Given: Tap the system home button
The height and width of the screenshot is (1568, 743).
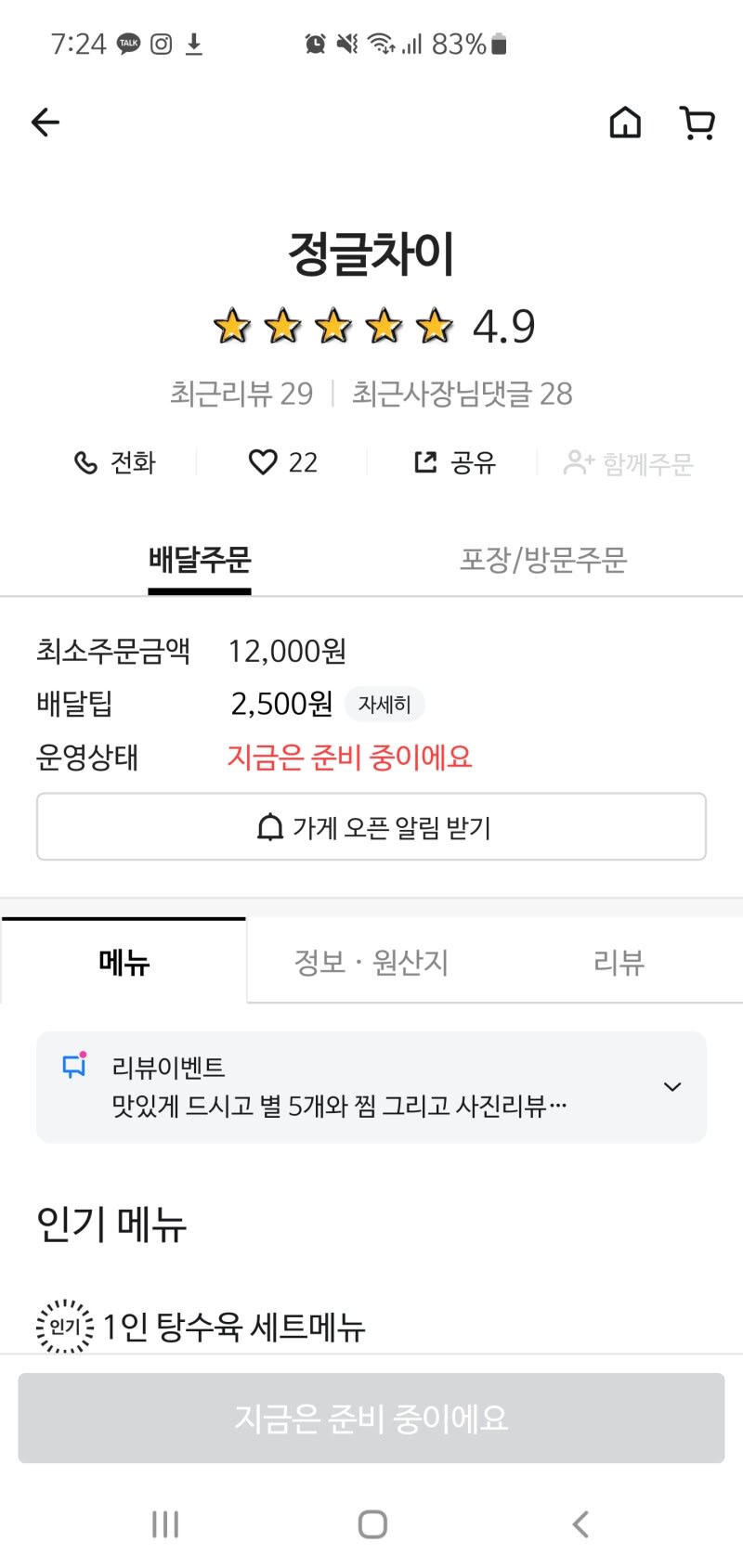Looking at the screenshot, I should point(372,1523).
